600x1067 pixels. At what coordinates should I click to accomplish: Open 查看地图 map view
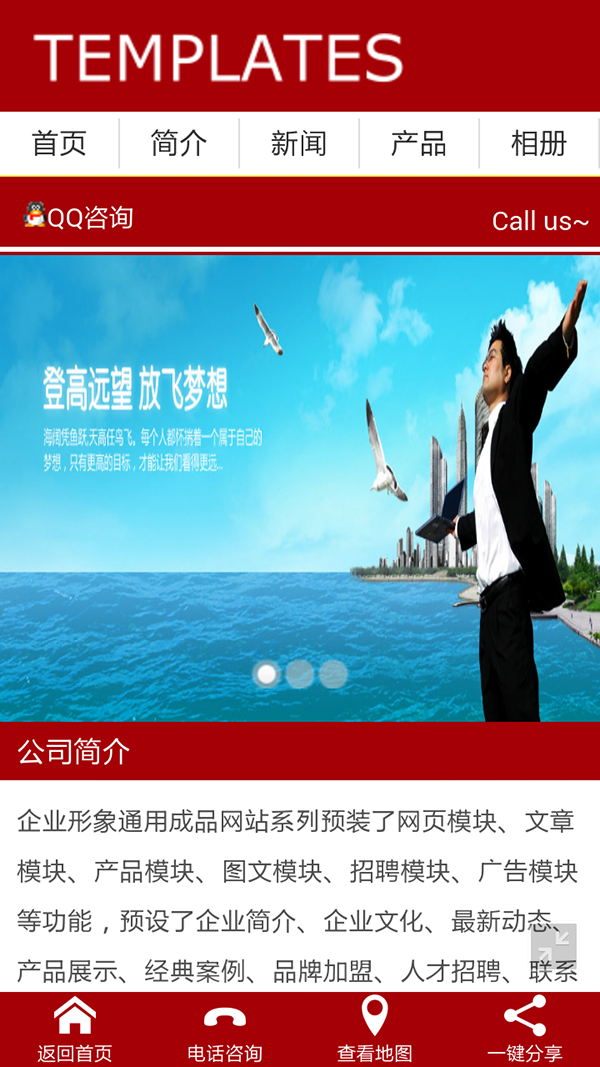tap(375, 1029)
